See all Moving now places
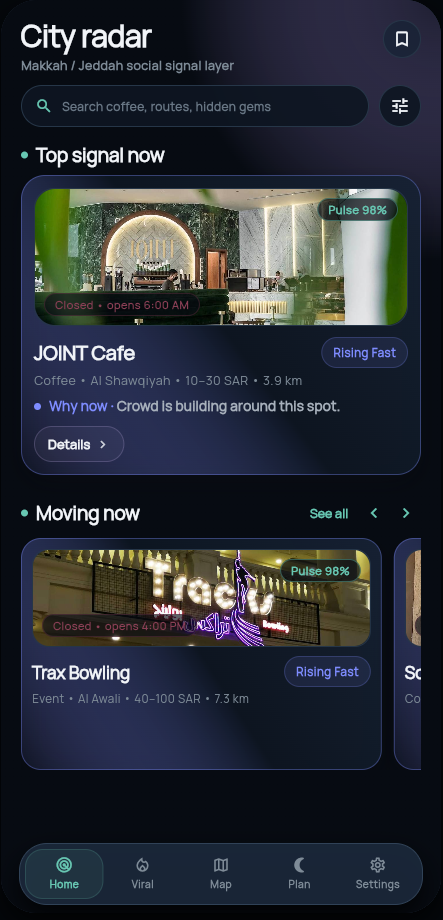The width and height of the screenshot is (443, 920). click(x=329, y=513)
